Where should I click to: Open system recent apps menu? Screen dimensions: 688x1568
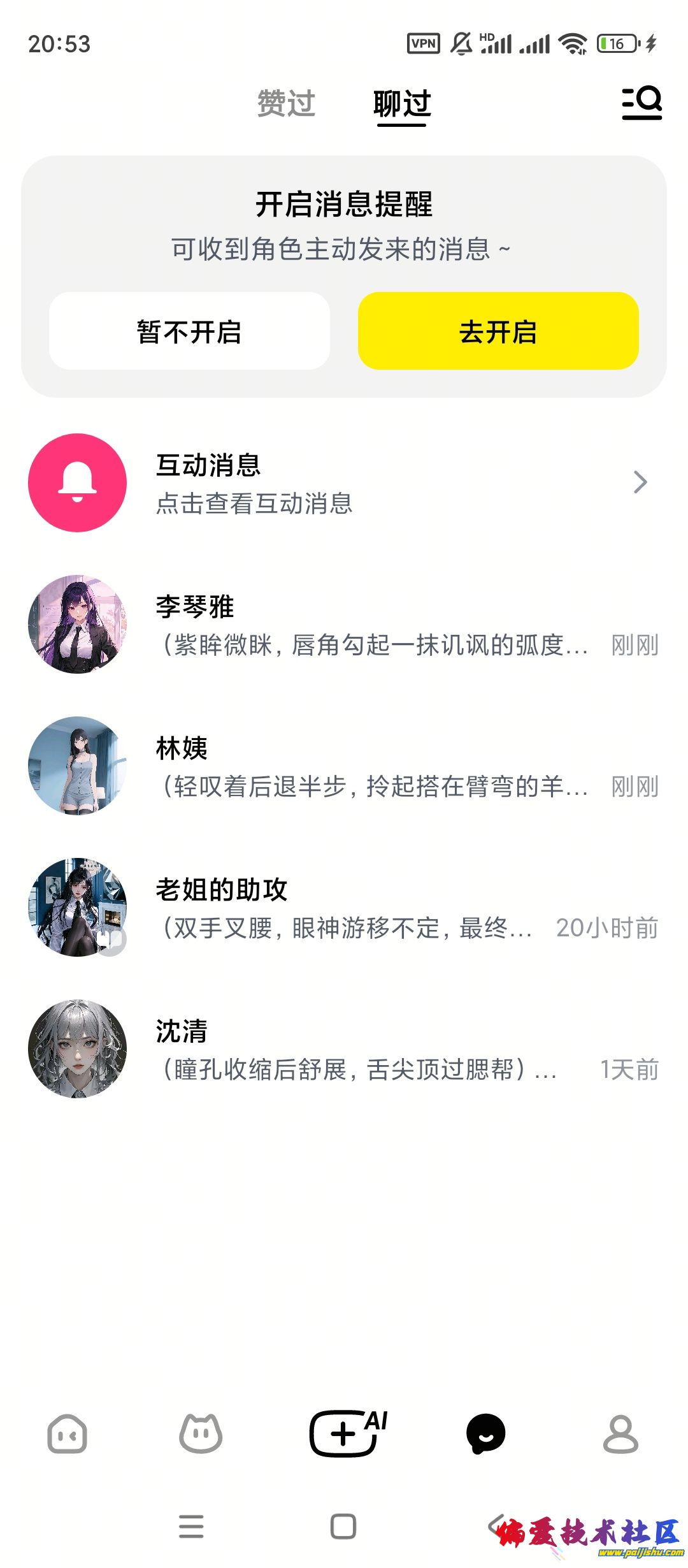click(x=191, y=1526)
